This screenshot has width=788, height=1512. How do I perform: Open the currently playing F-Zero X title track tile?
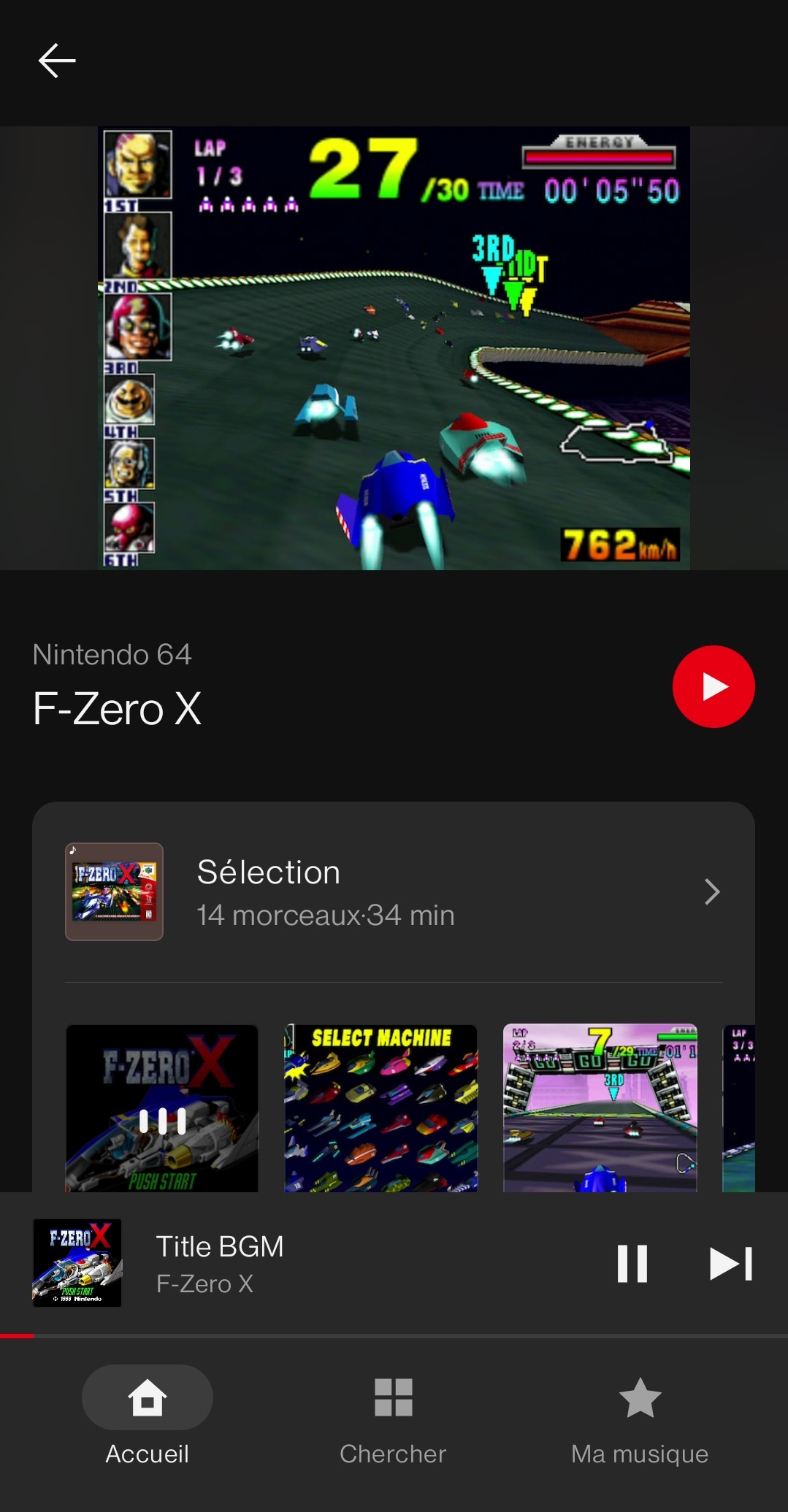(x=162, y=1108)
